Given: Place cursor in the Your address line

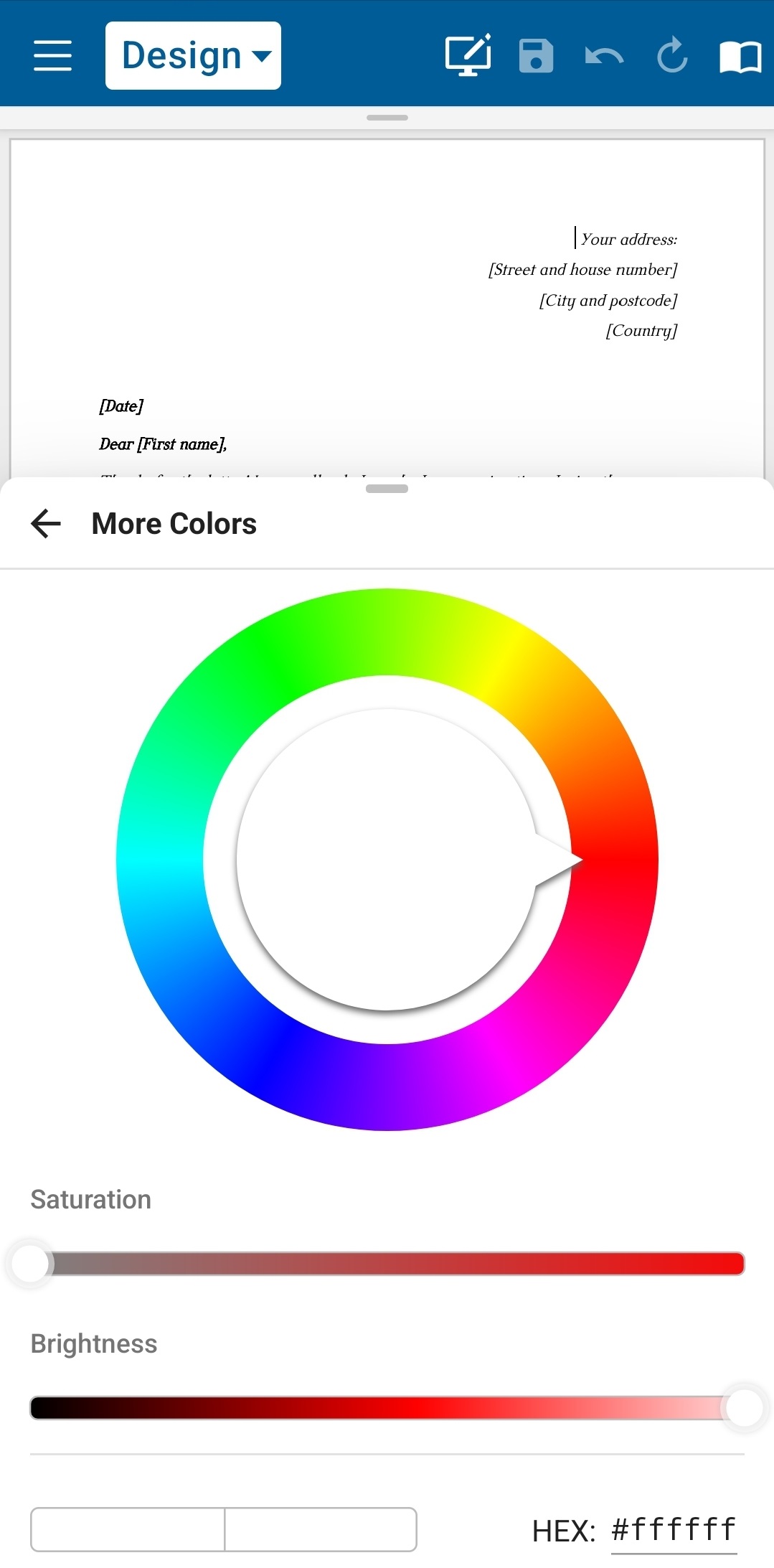Looking at the screenshot, I should 628,239.
